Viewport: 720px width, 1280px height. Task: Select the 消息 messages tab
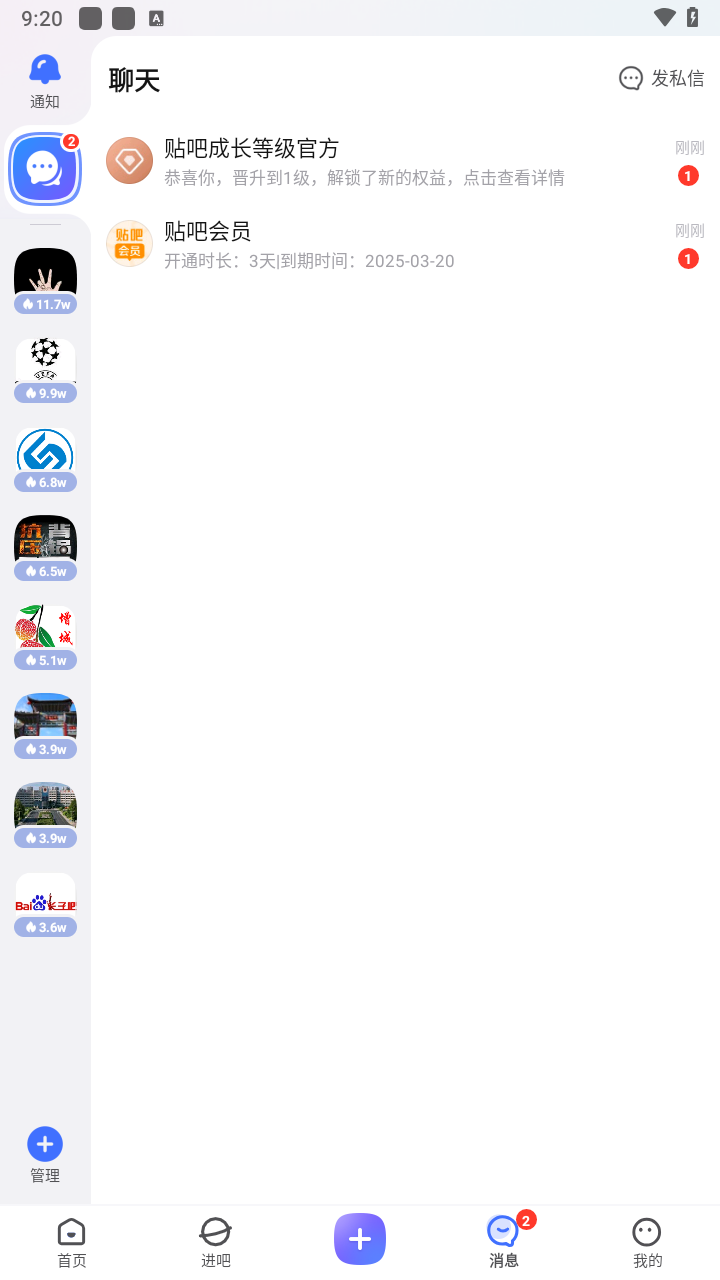(504, 1242)
